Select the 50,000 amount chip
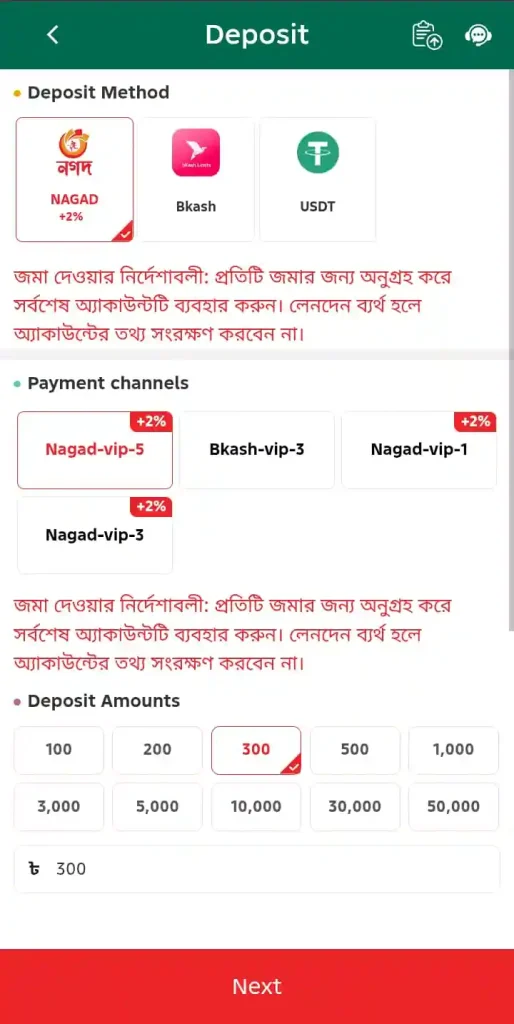 [453, 807]
